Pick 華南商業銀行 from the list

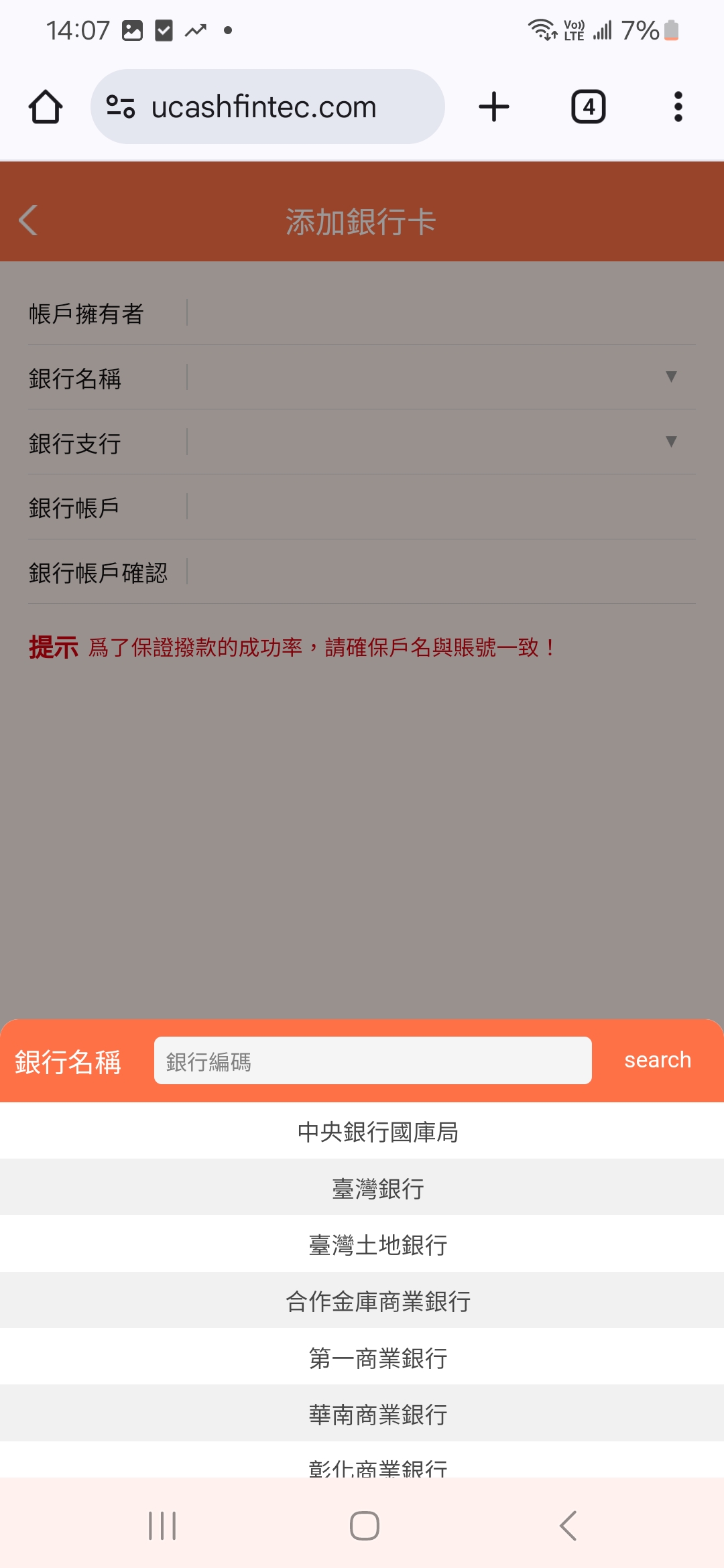tap(377, 1414)
